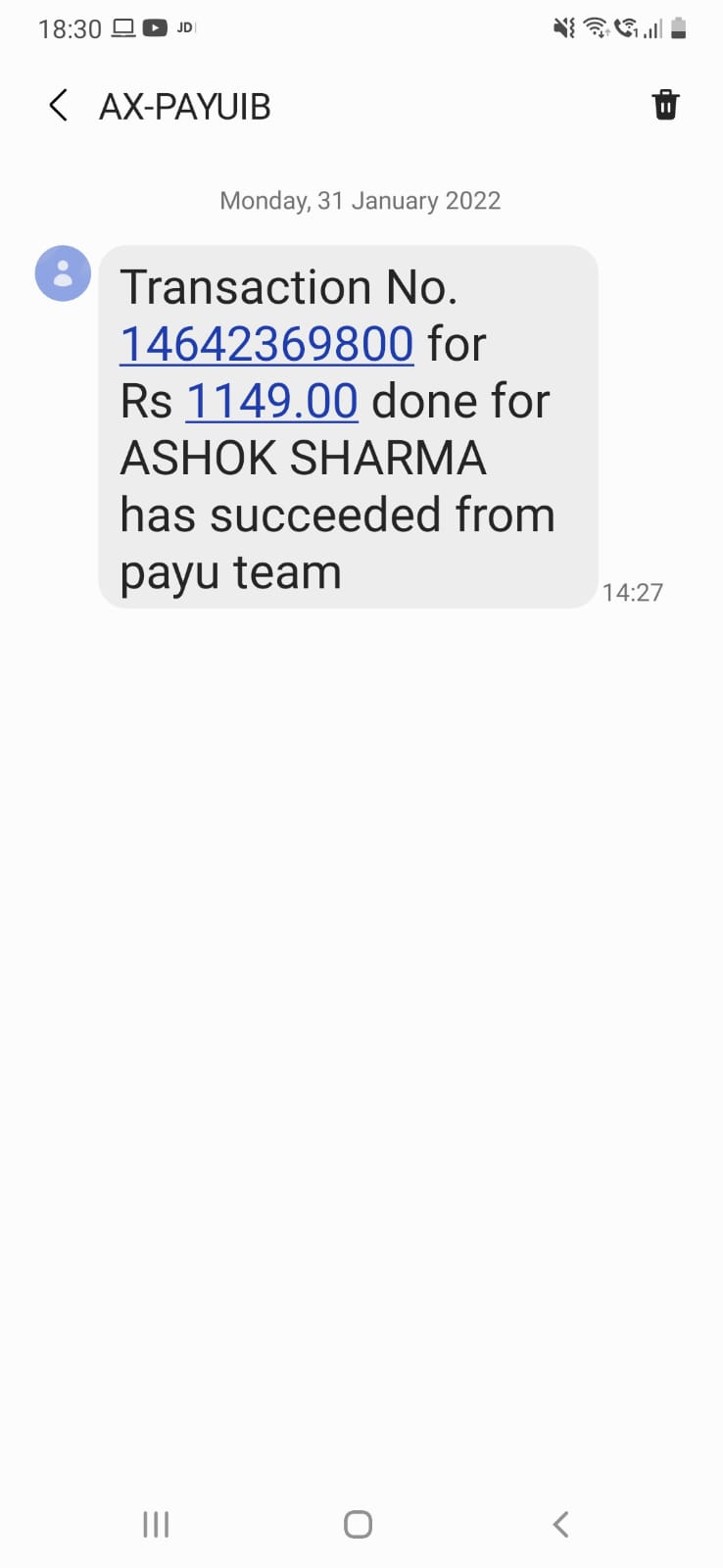Image resolution: width=723 pixels, height=1568 pixels.
Task: Open recent apps from the navigation bar
Action: [156, 1524]
